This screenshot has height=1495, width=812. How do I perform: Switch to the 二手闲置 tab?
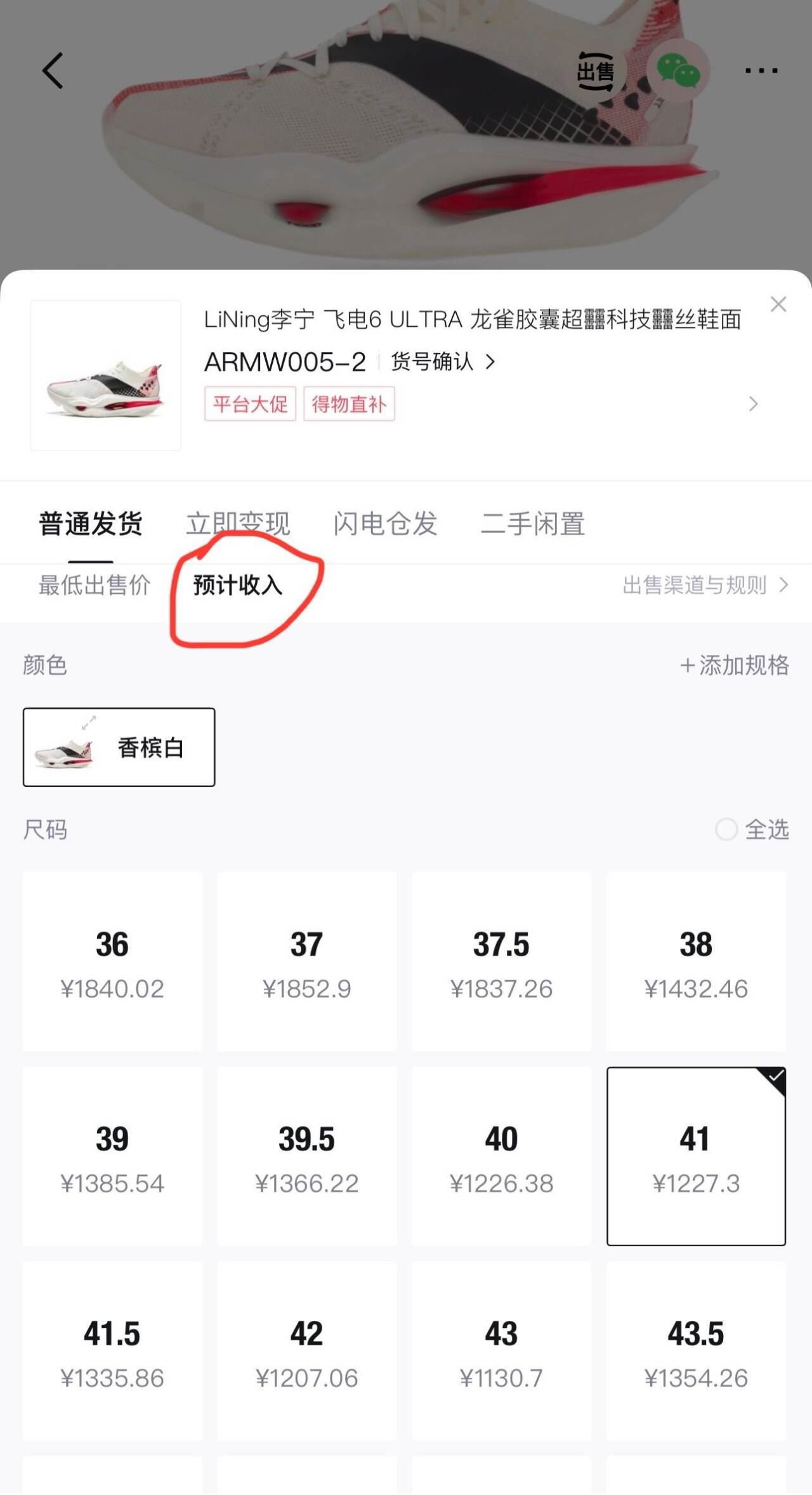click(x=533, y=524)
